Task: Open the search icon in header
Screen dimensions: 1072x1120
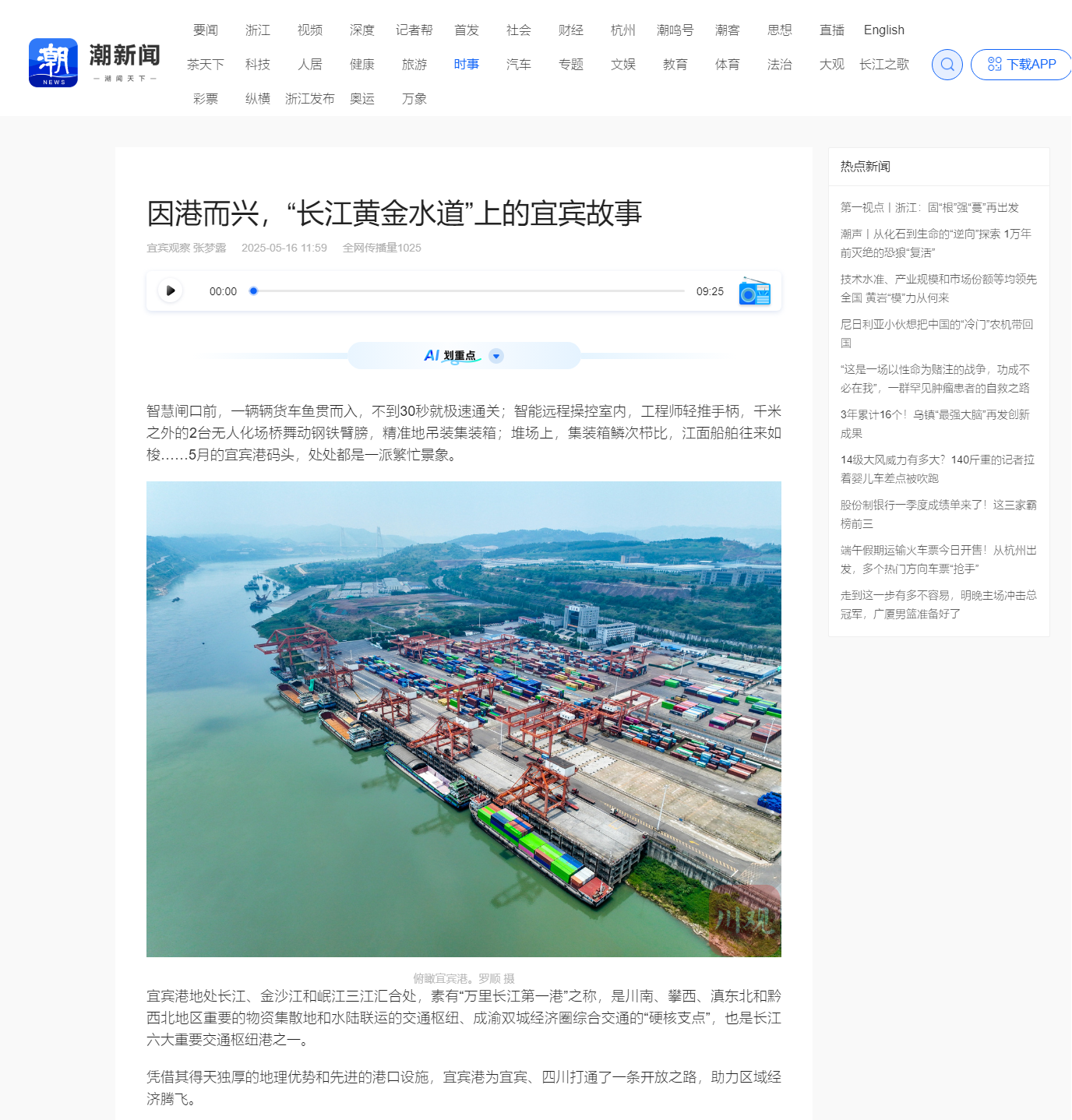Action: [x=947, y=65]
